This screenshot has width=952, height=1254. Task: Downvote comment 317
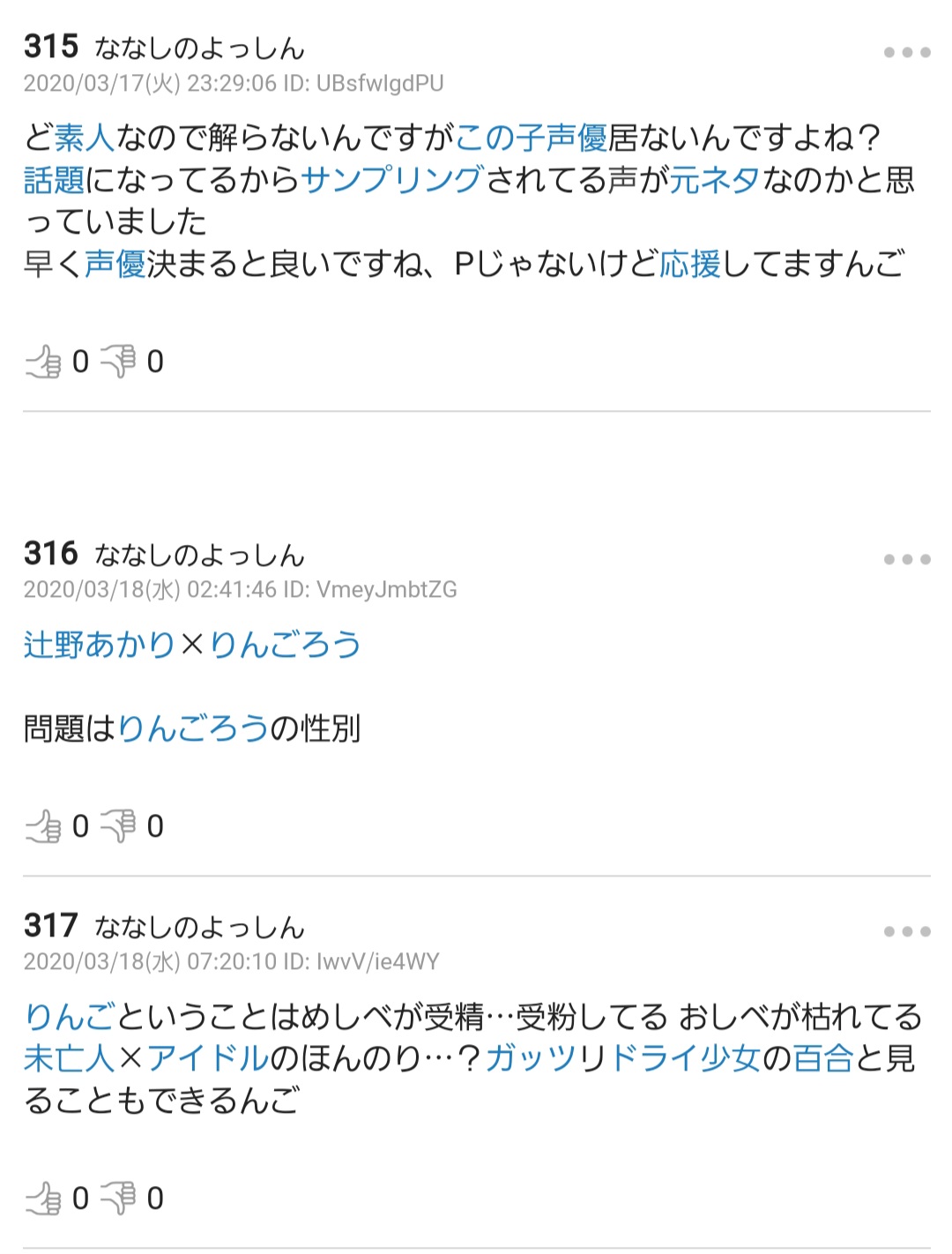pos(118,1198)
